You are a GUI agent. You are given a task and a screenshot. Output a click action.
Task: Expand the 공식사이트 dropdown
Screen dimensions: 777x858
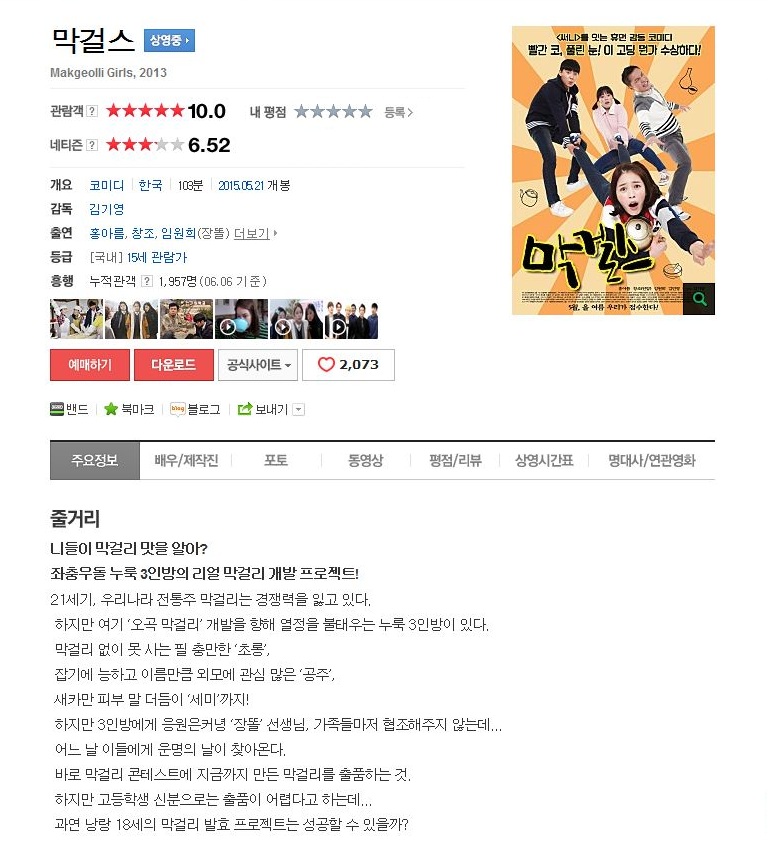[x=258, y=365]
